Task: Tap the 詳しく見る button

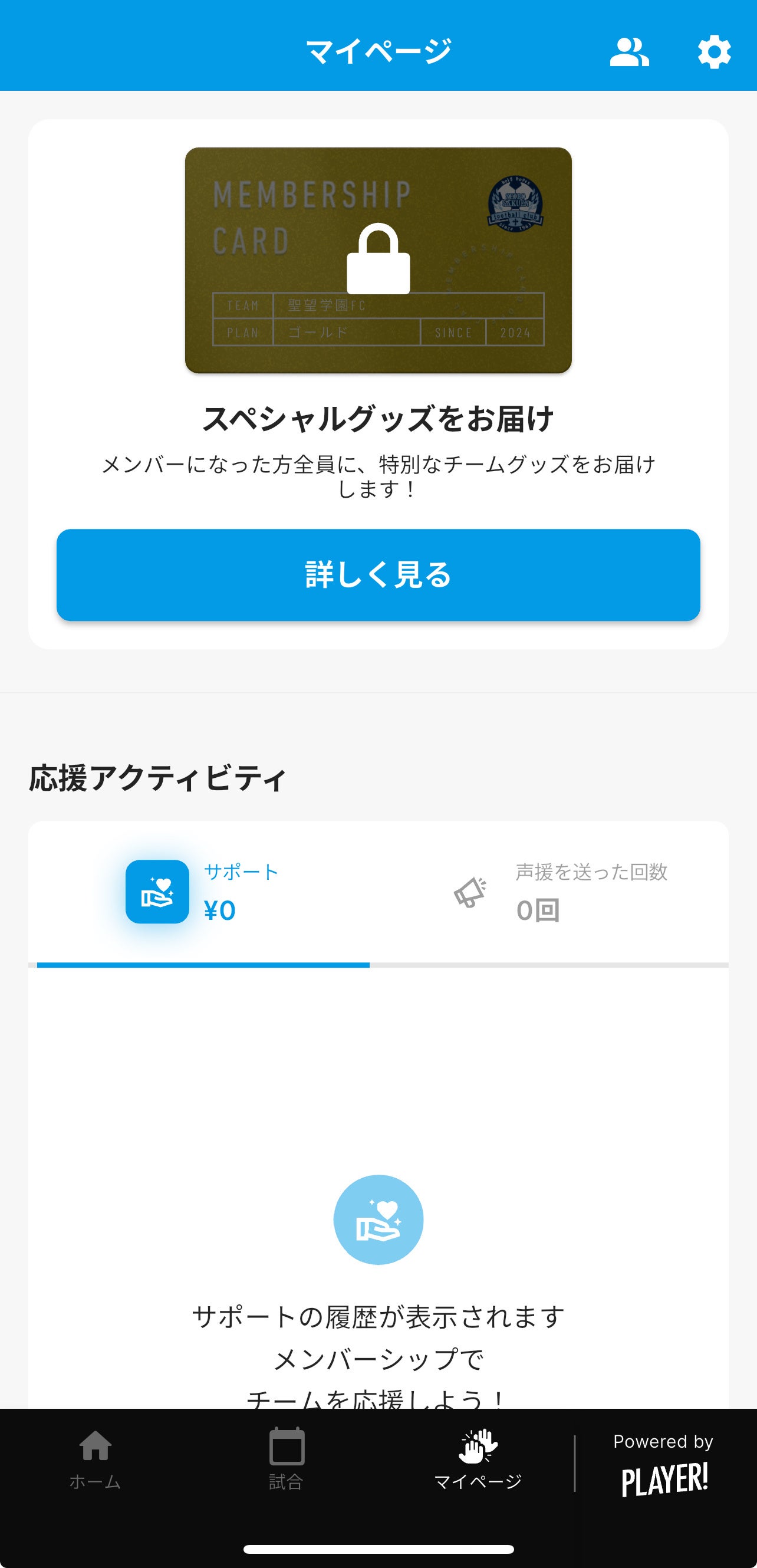Action: tap(378, 574)
